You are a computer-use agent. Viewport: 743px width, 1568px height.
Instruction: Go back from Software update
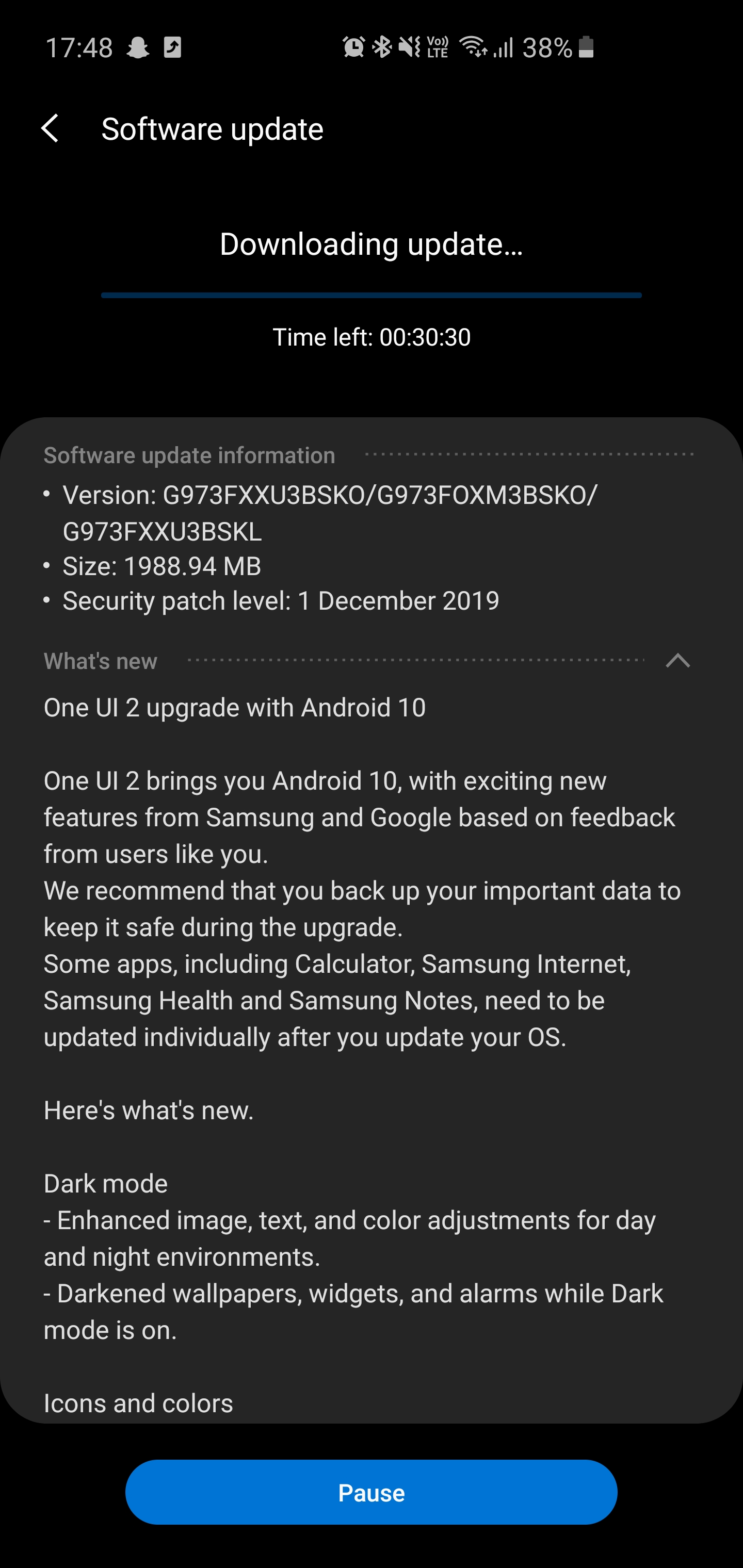[50, 129]
